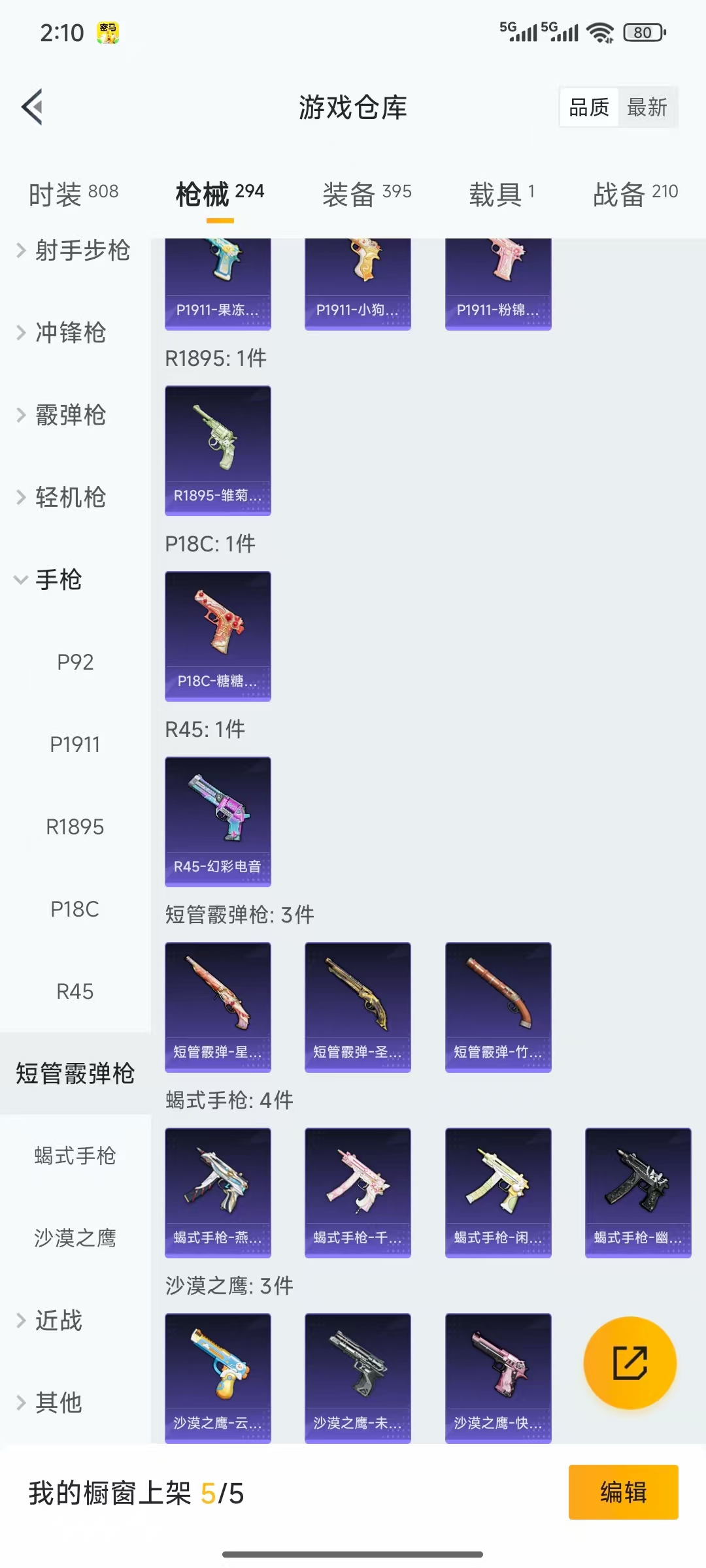View the 蝎式手枪-幽 skin item

[x=637, y=1192]
